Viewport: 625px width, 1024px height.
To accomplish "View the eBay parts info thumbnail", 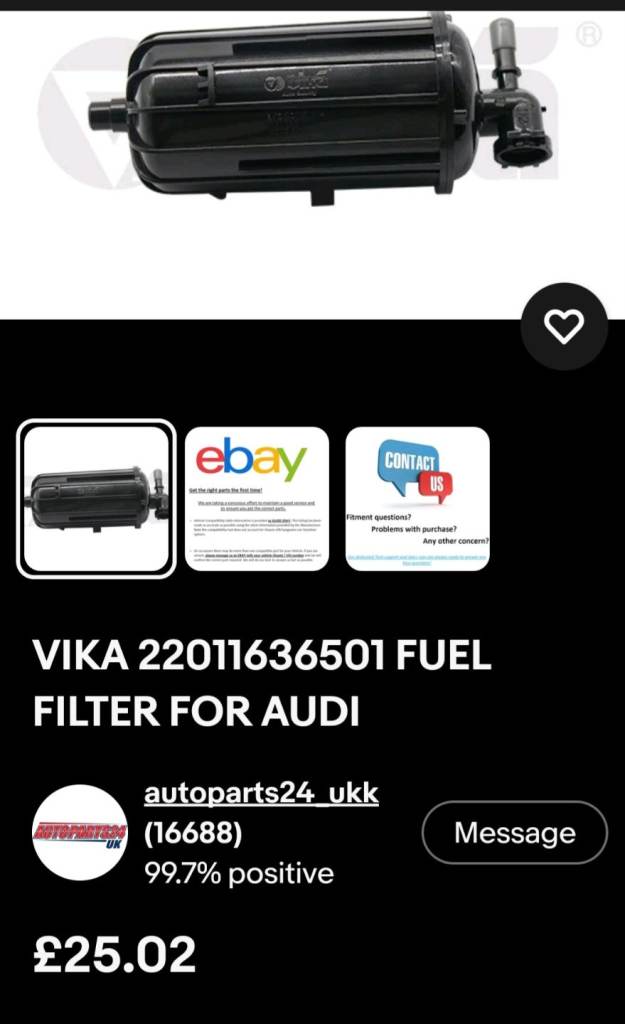I will click(x=257, y=498).
